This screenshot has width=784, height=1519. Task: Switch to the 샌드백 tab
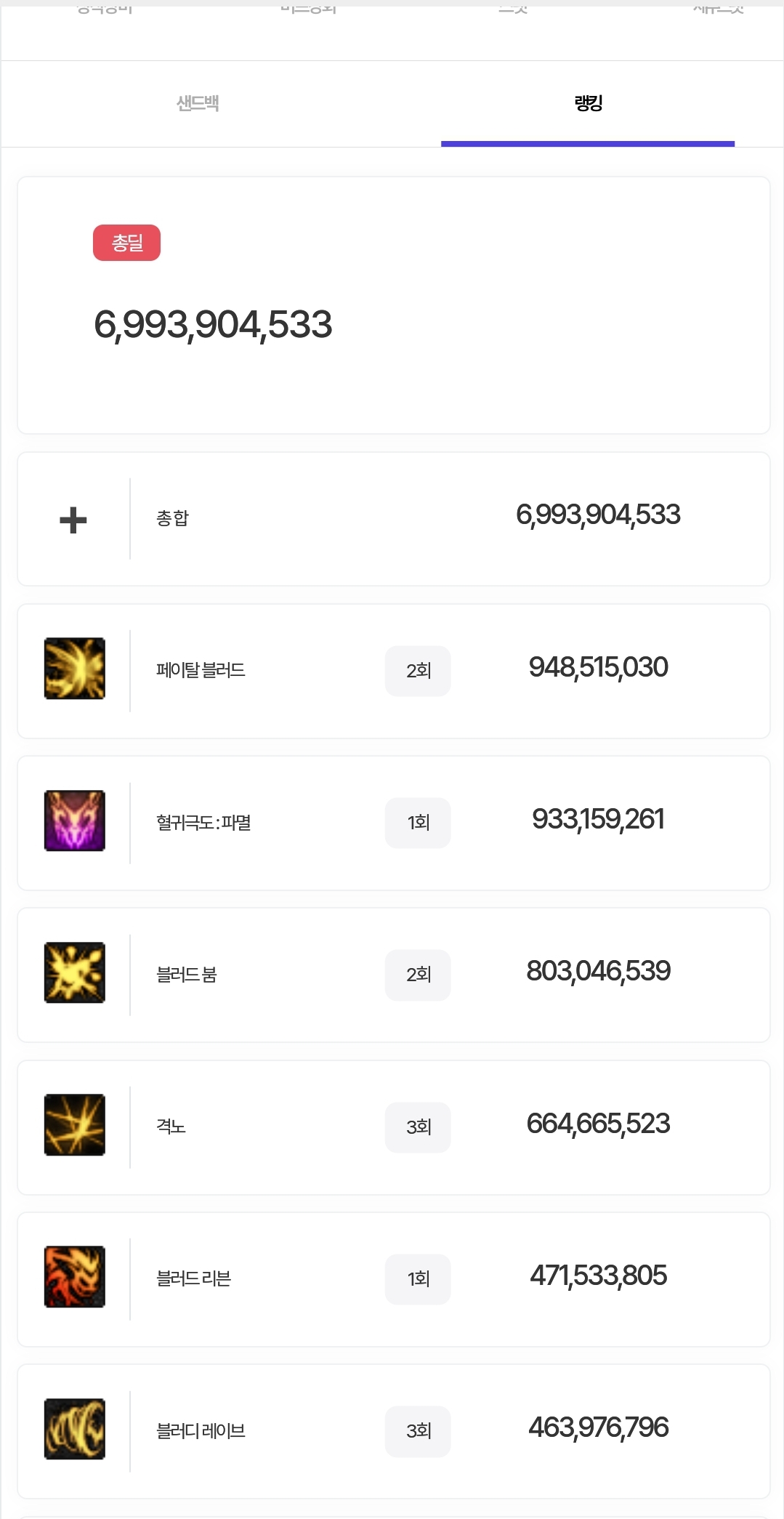pos(198,103)
